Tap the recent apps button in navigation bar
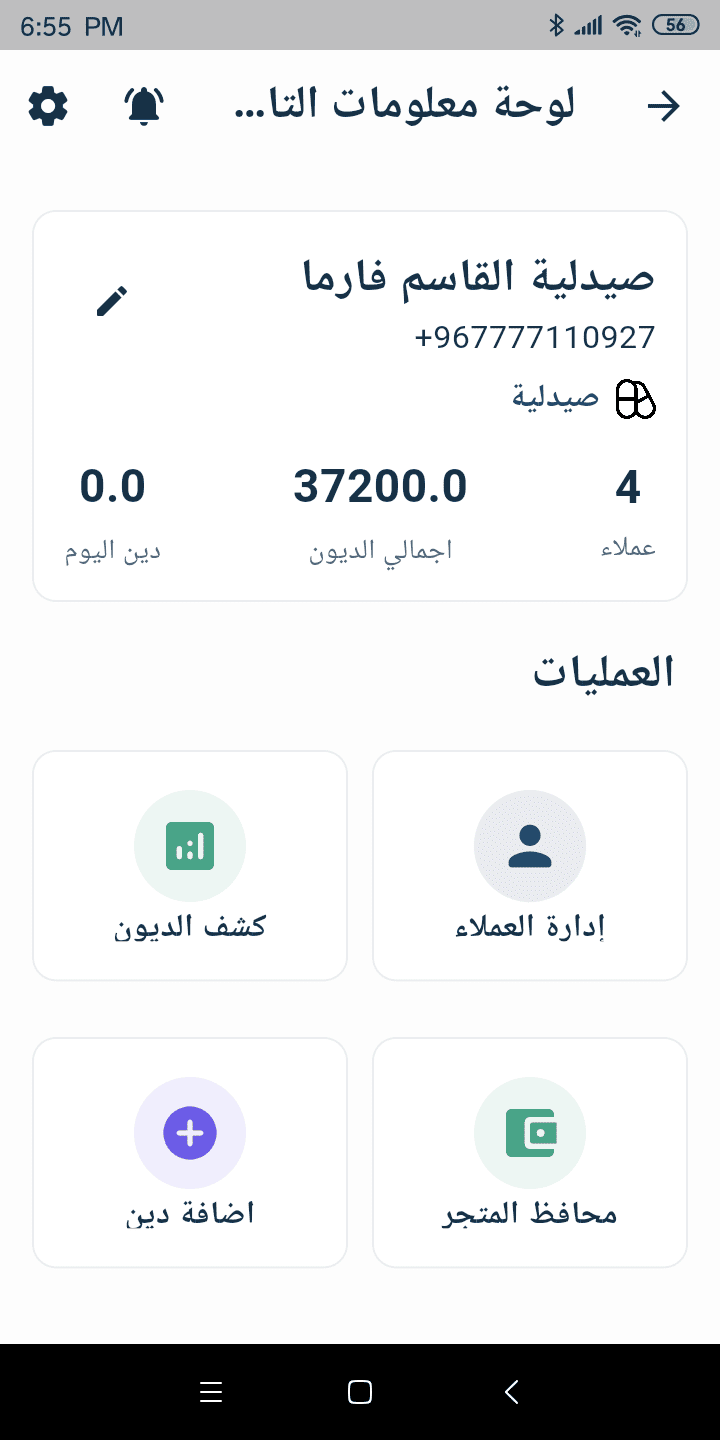Image resolution: width=720 pixels, height=1440 pixels. [211, 1391]
